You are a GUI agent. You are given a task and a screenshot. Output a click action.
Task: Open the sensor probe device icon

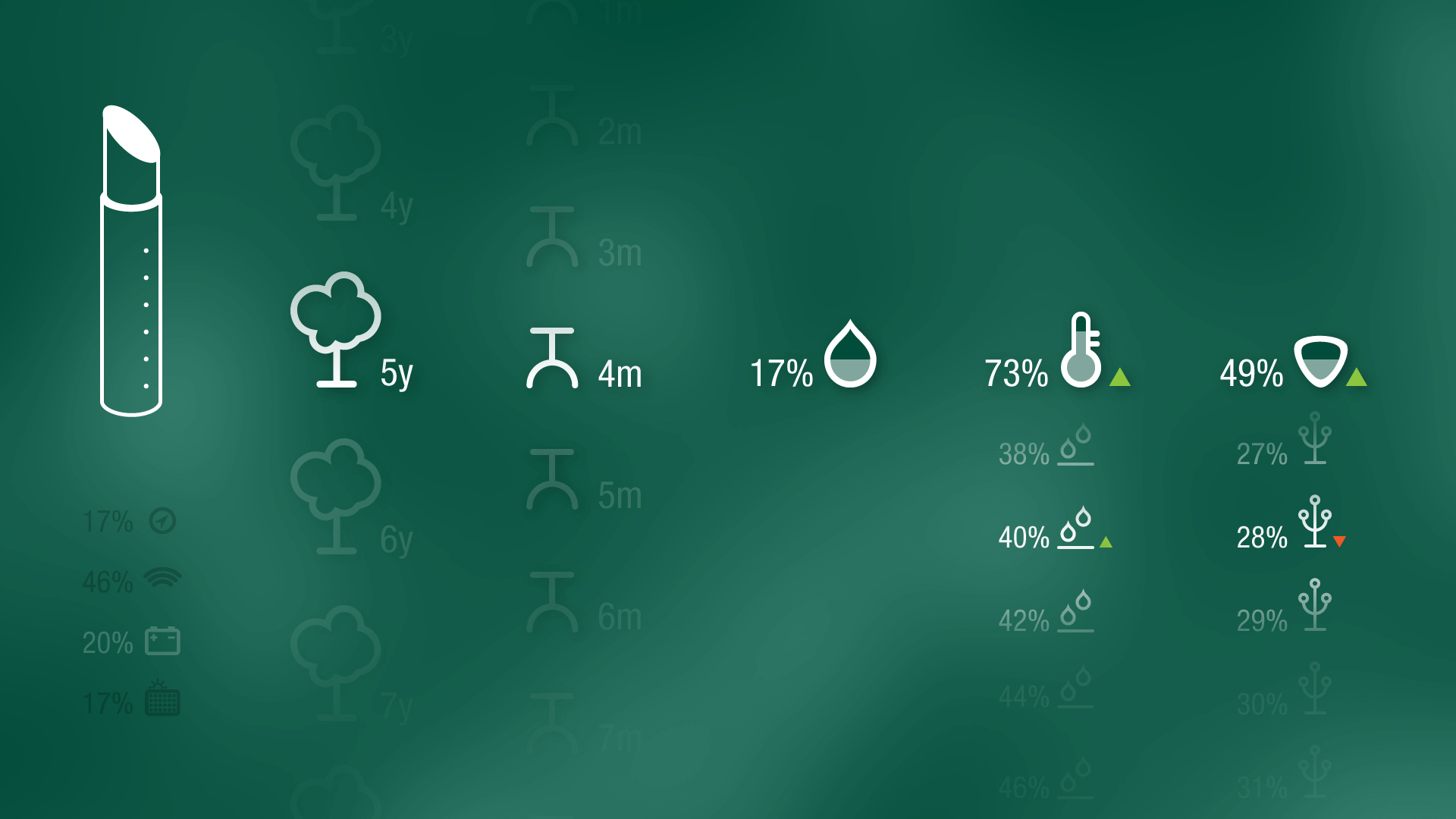(x=131, y=260)
